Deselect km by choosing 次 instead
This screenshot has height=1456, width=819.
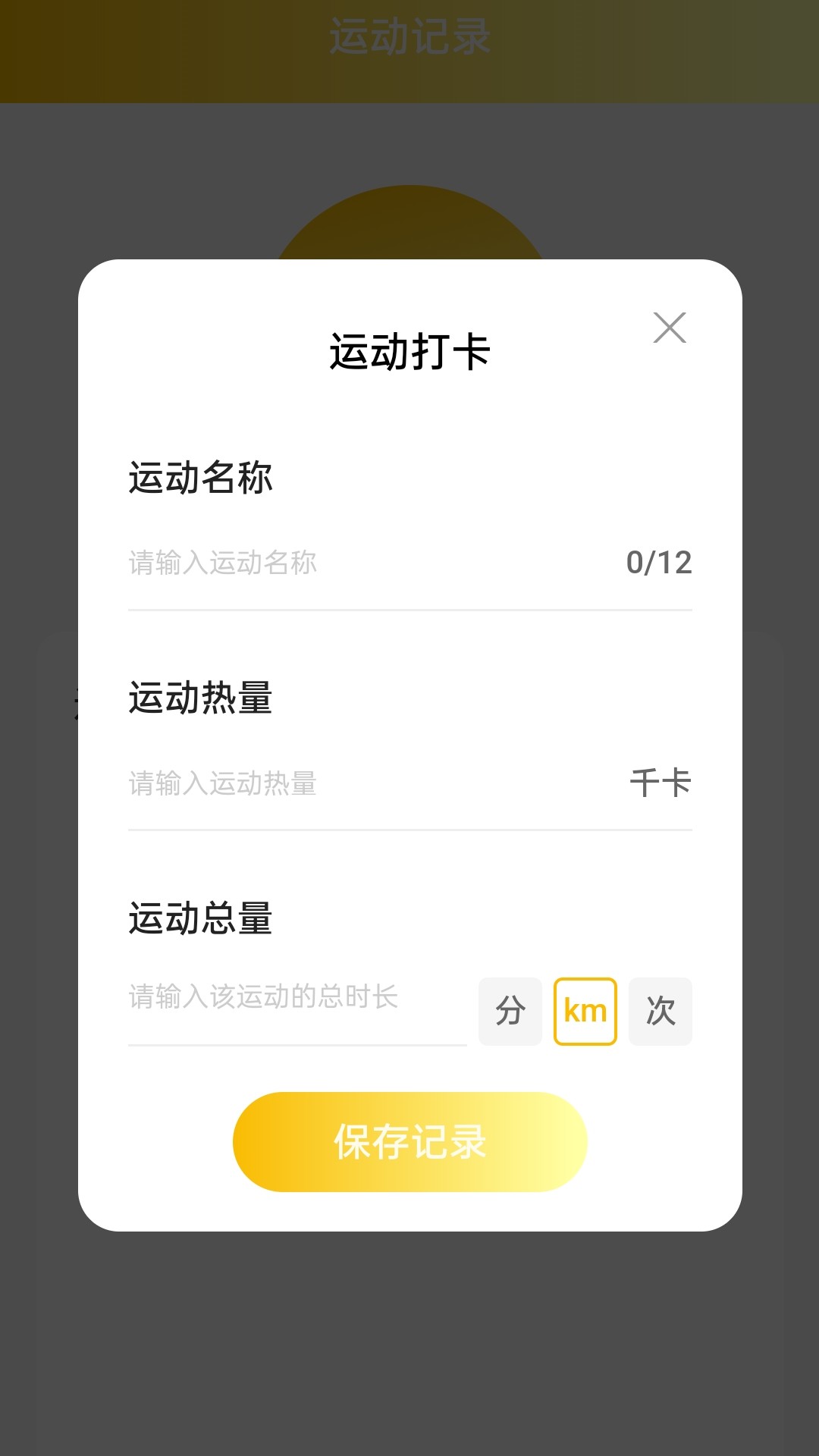tap(660, 1011)
